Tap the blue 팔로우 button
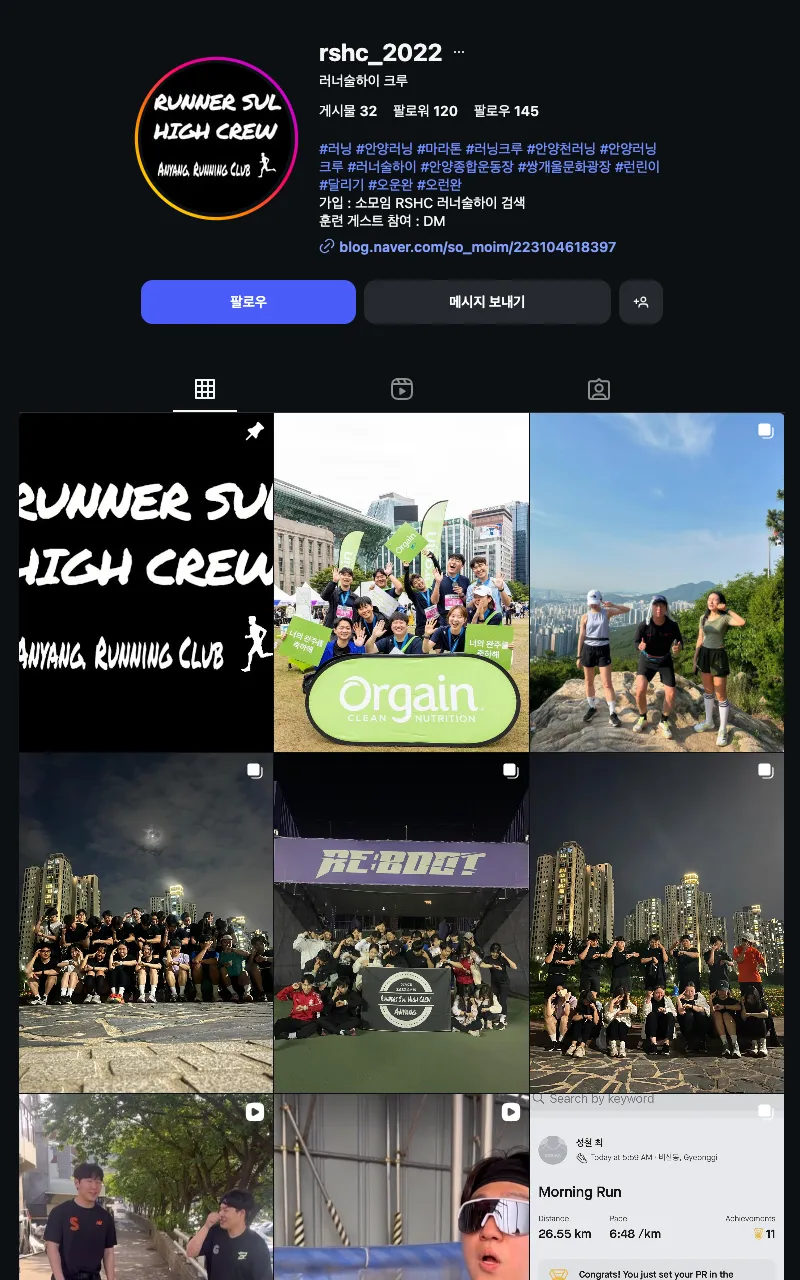 coord(248,302)
